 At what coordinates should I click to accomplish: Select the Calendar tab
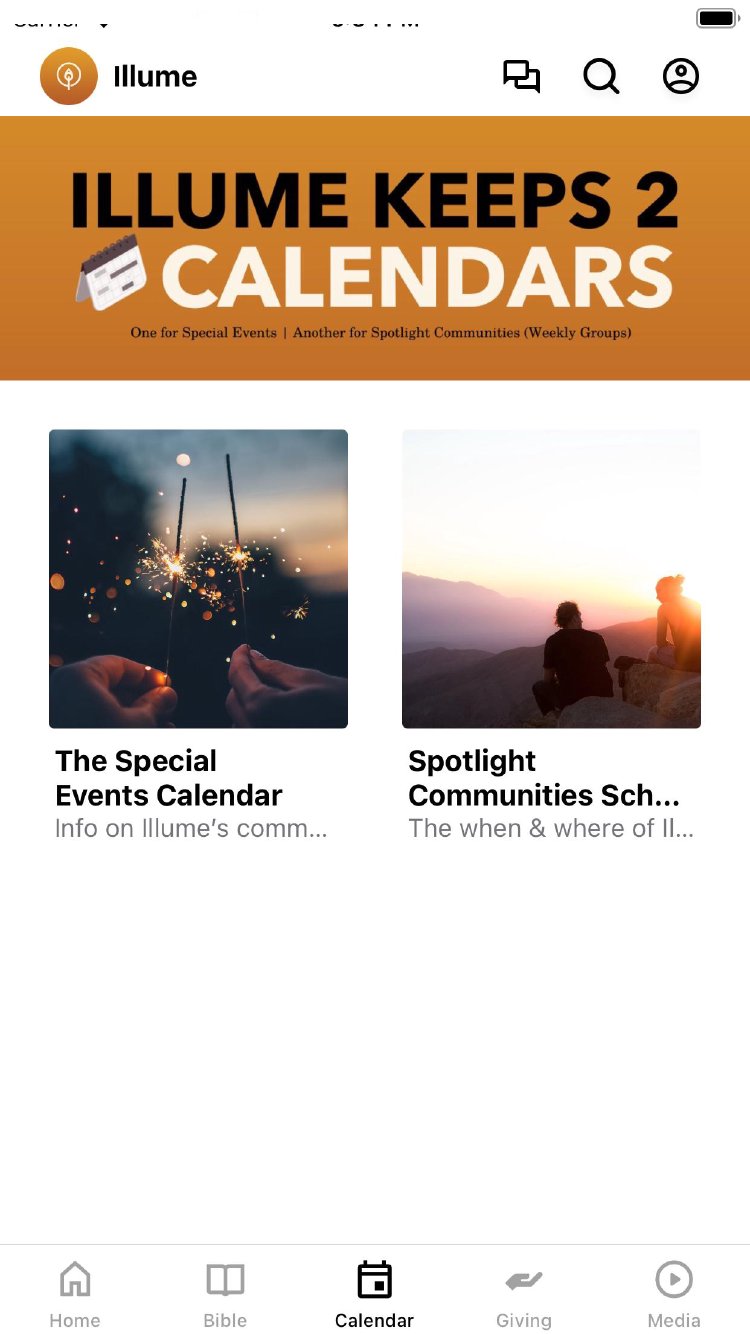pos(375,1294)
